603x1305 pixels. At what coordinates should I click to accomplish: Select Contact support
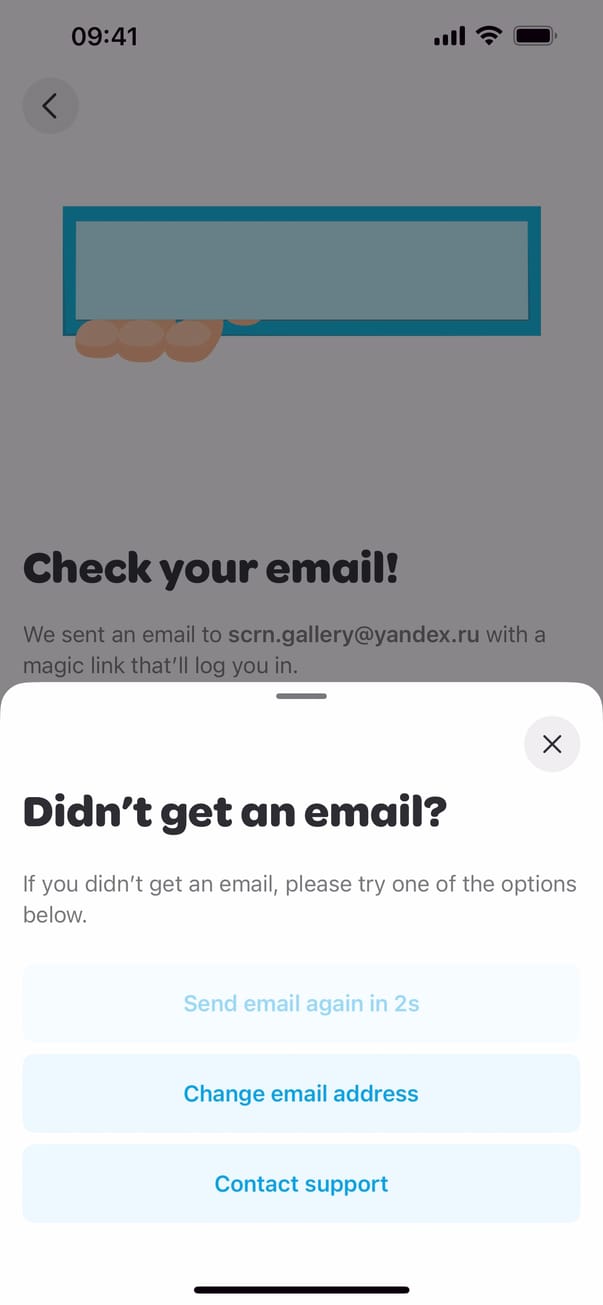coord(301,1183)
